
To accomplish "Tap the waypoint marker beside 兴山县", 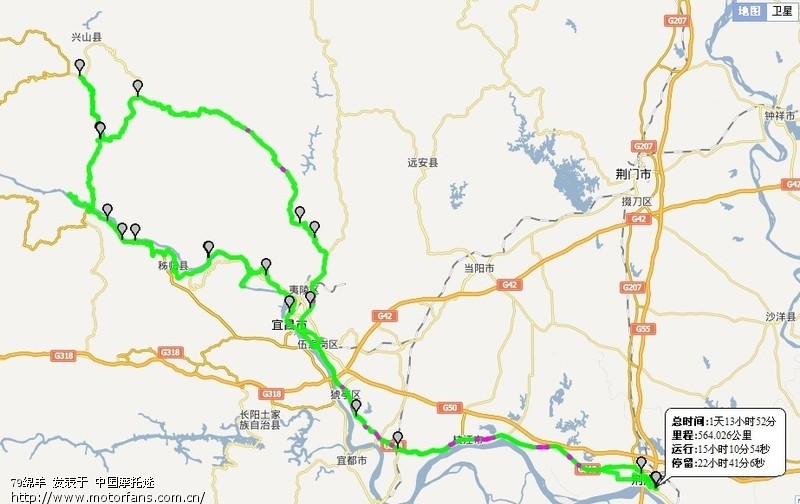I will tap(80, 66).
